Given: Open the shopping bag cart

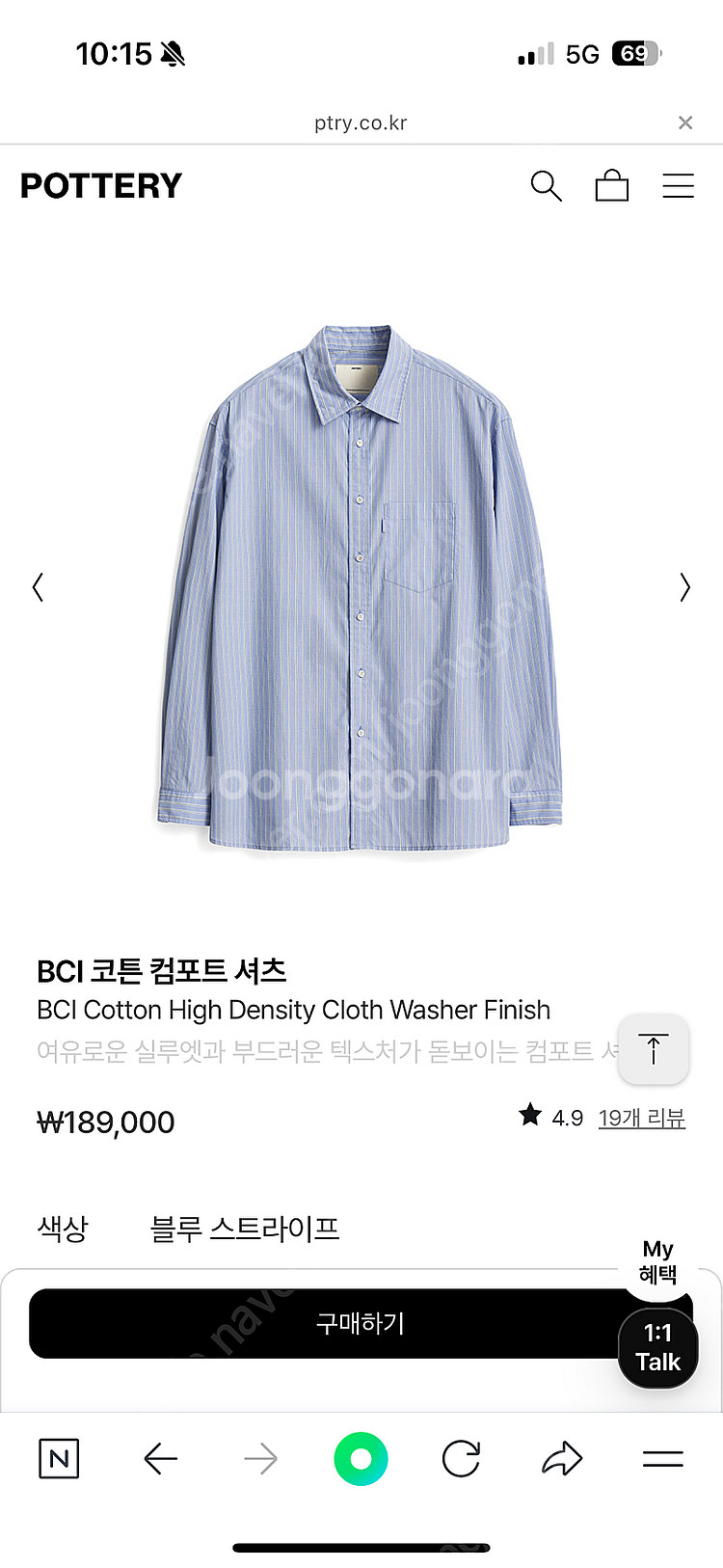Looking at the screenshot, I should tap(611, 185).
